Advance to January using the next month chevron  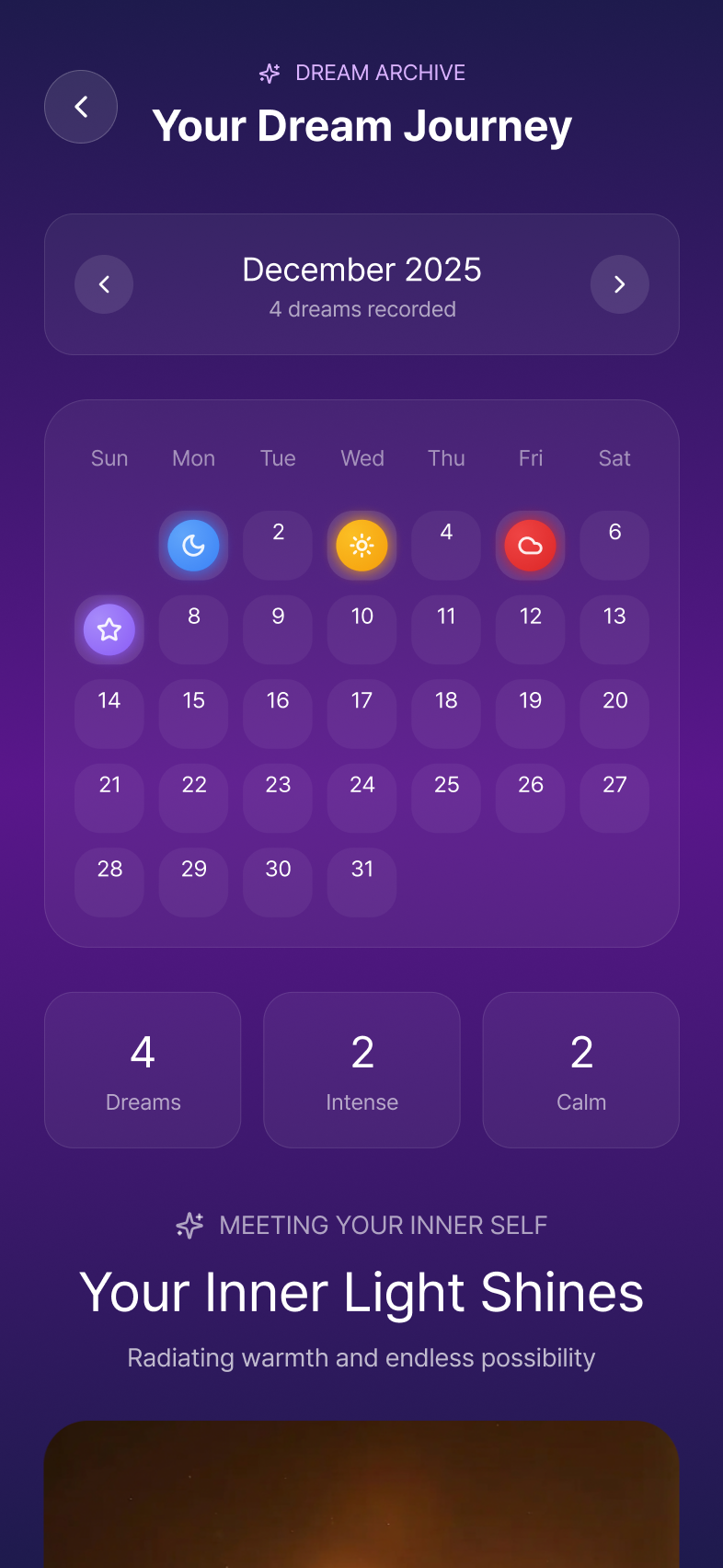tap(619, 284)
